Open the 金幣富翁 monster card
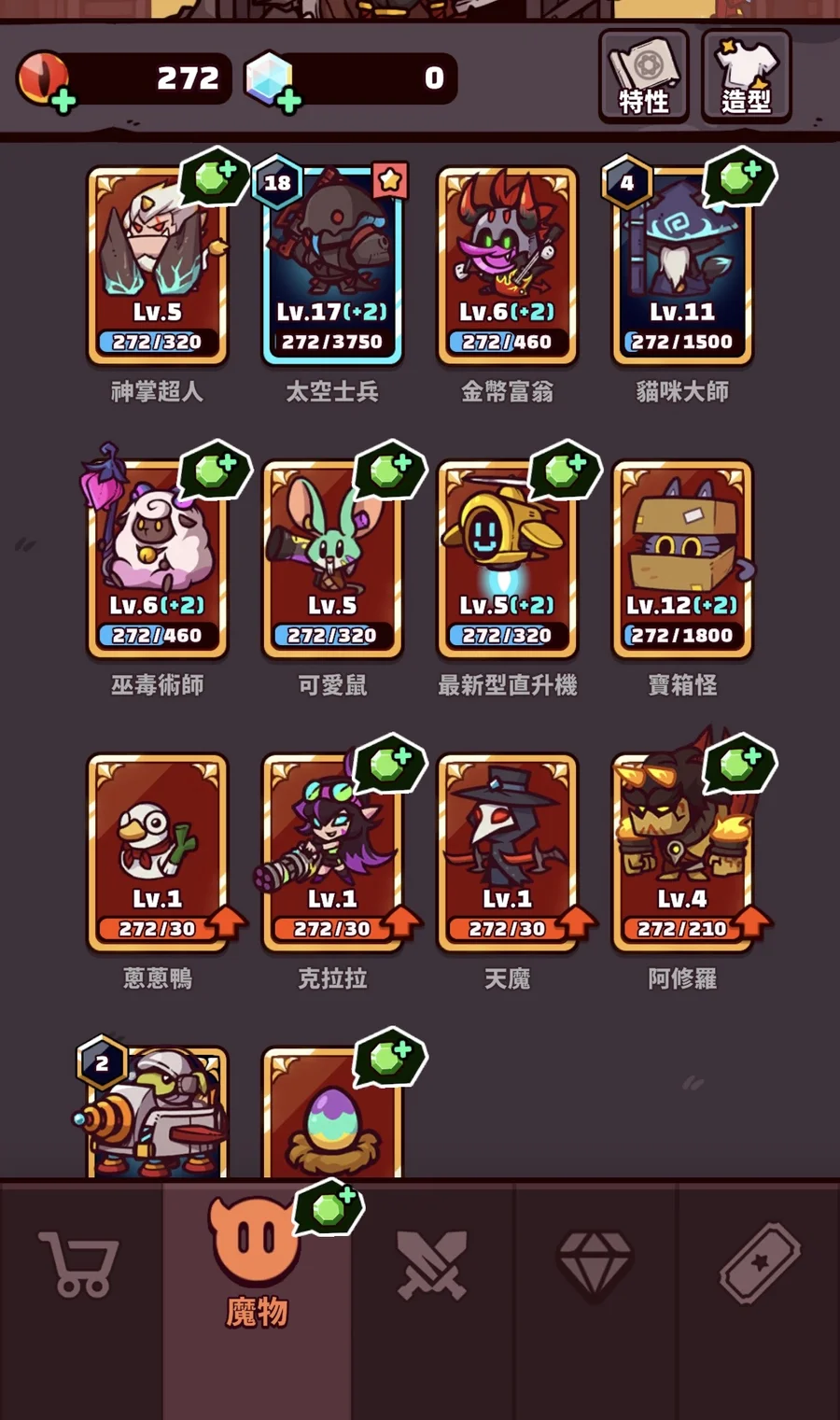840x1420 pixels. pos(507,266)
